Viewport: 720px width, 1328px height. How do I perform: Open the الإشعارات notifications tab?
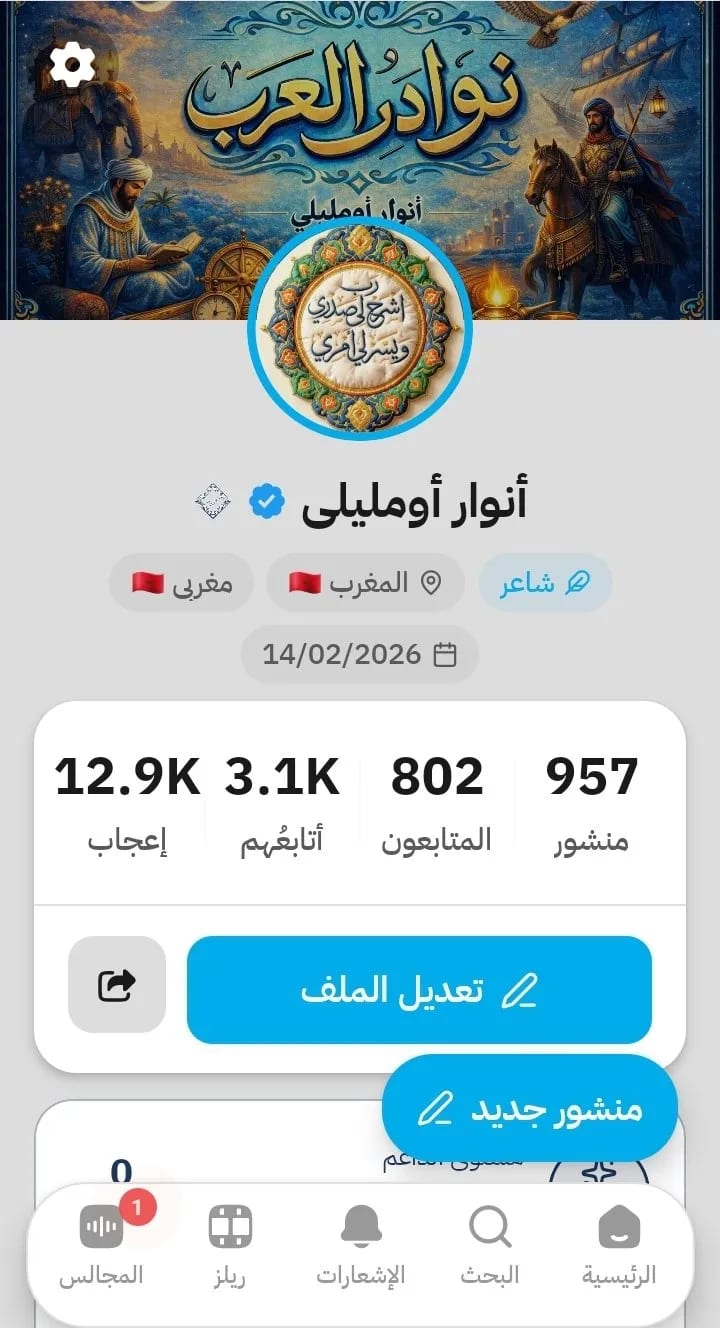[361, 1246]
